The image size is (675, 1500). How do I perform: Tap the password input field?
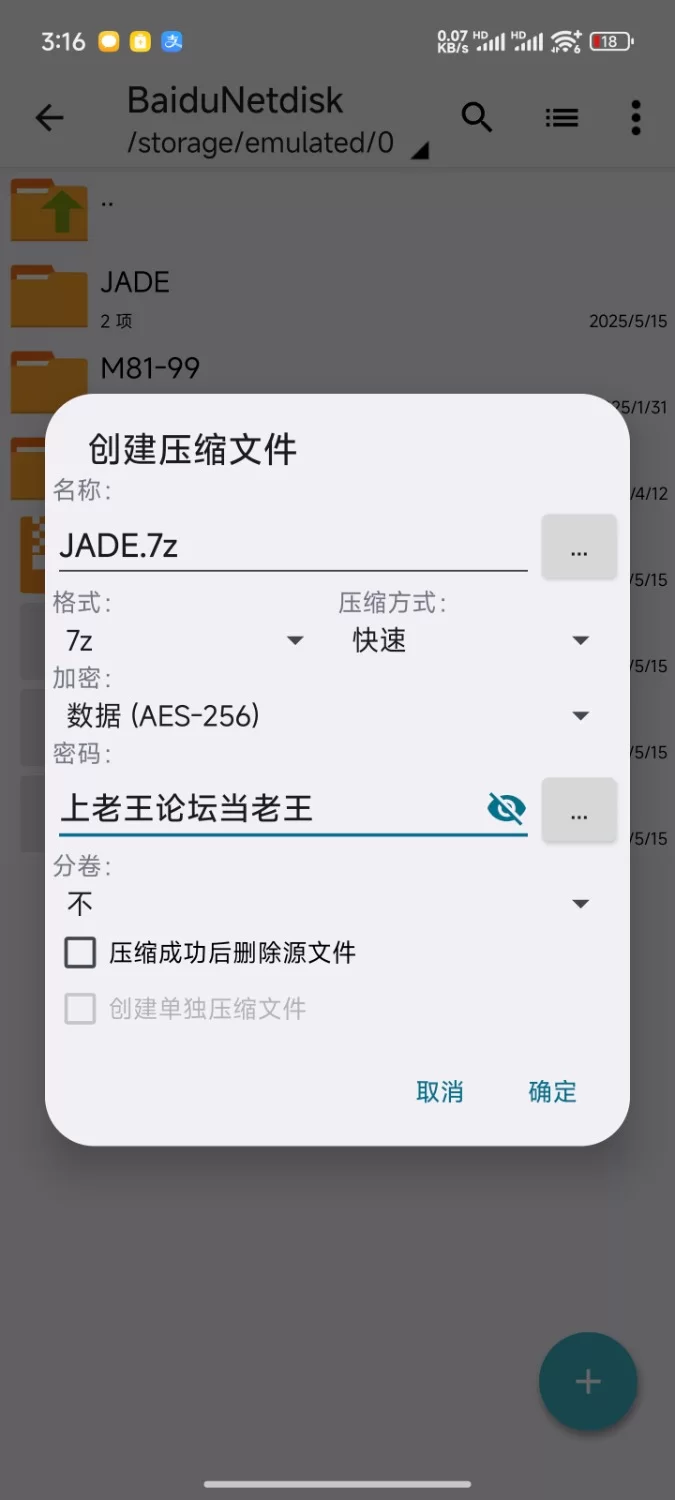pos(270,808)
